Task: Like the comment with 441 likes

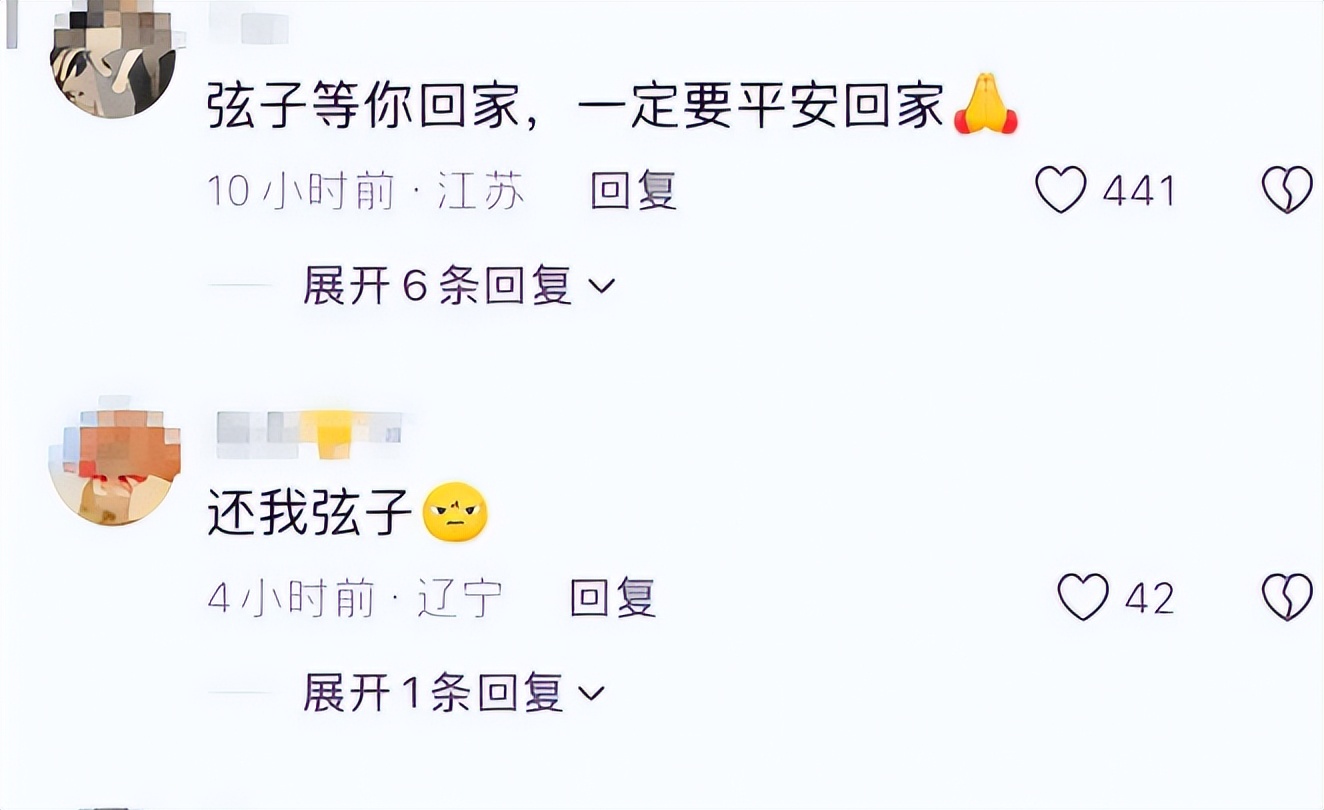Action: 1060,189
